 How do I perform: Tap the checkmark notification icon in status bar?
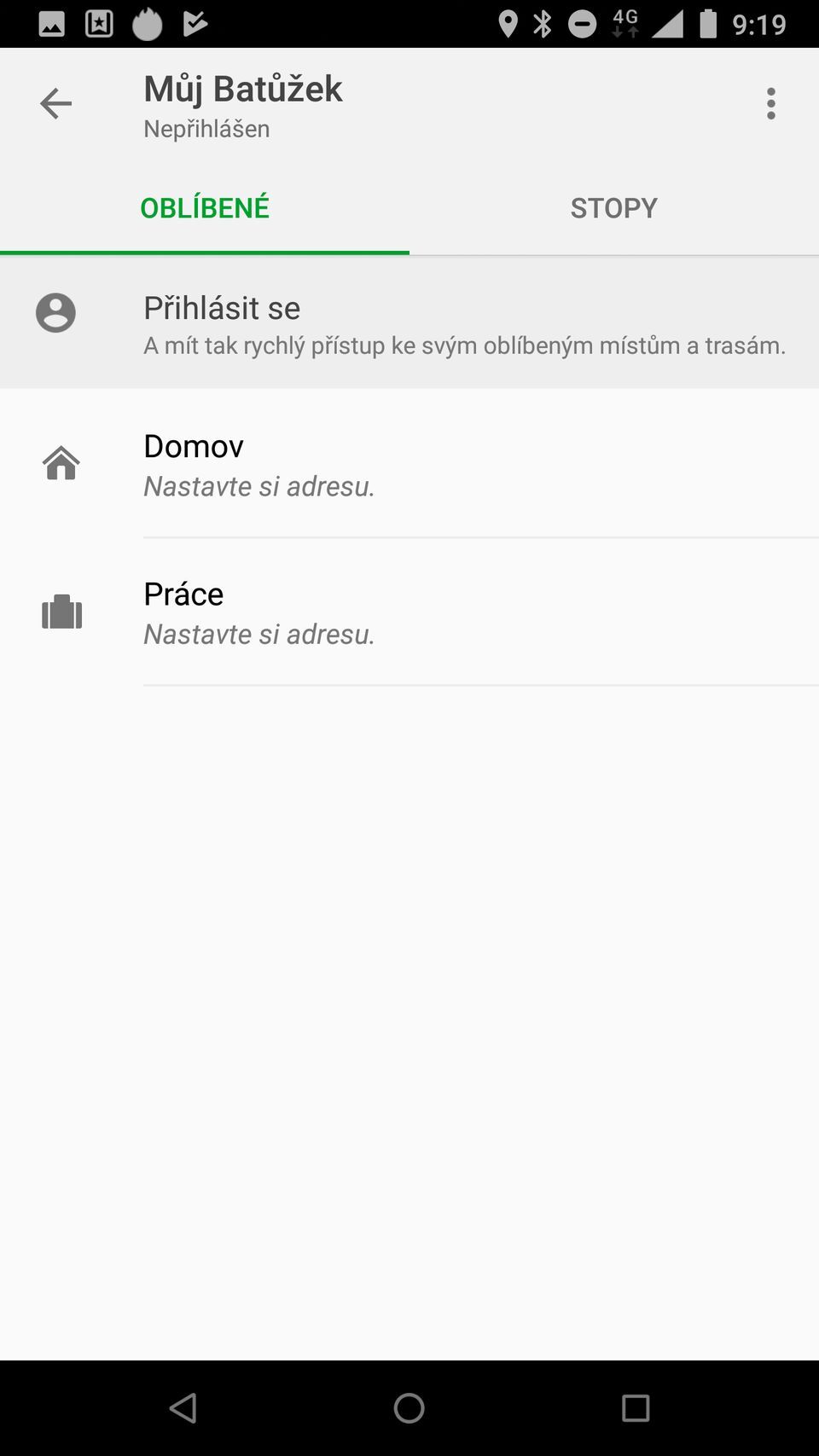[196, 23]
